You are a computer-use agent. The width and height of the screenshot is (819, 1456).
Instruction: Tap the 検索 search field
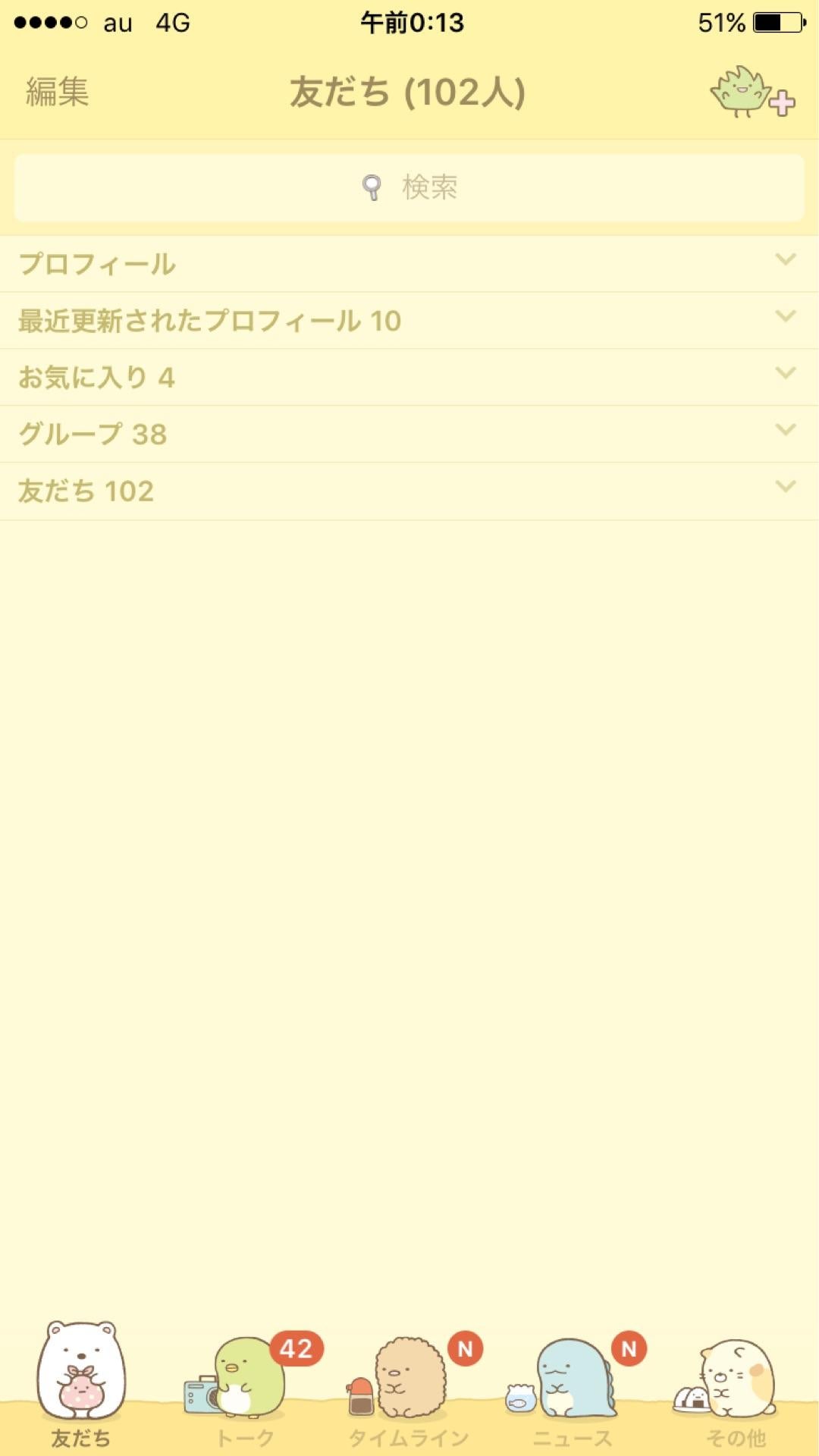coord(409,187)
